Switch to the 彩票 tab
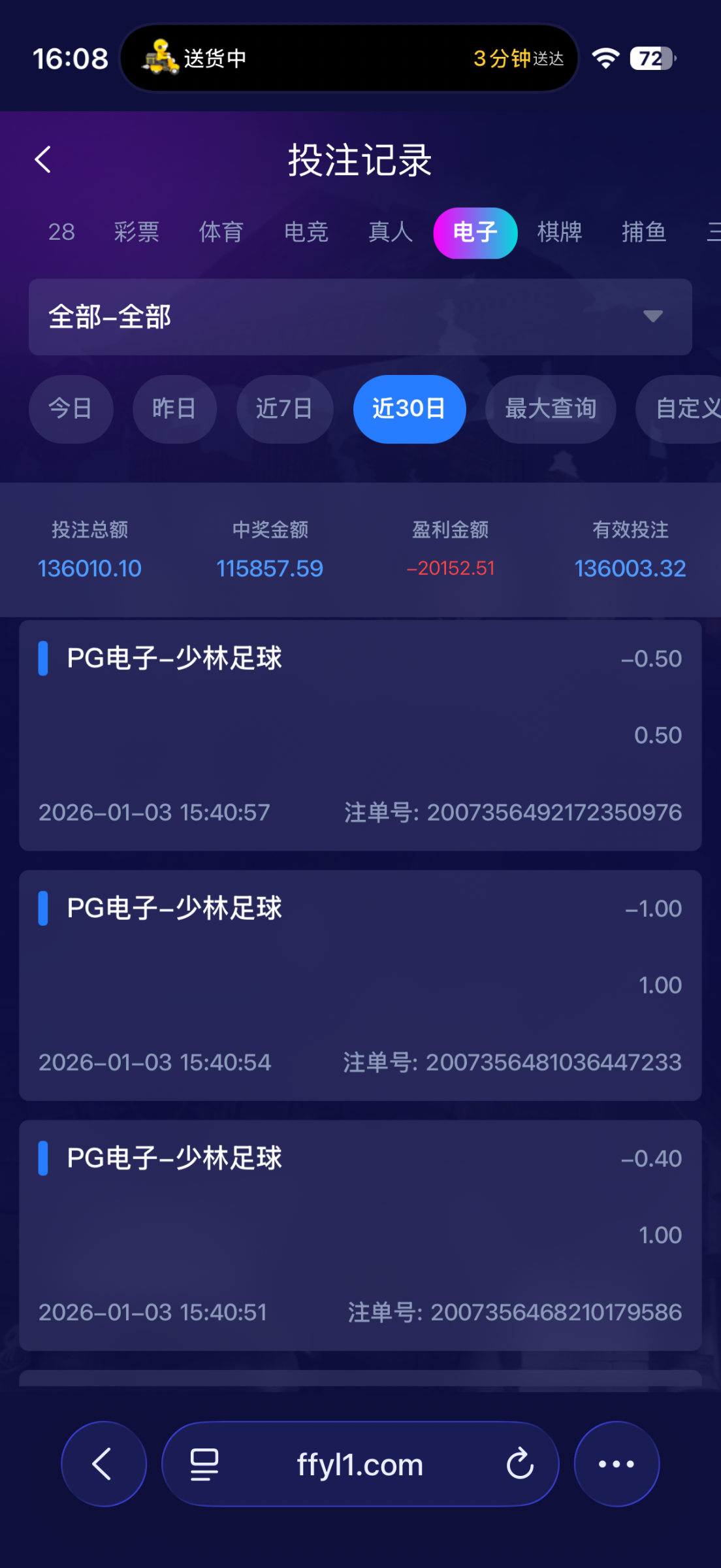This screenshot has width=721, height=1568. (136, 233)
